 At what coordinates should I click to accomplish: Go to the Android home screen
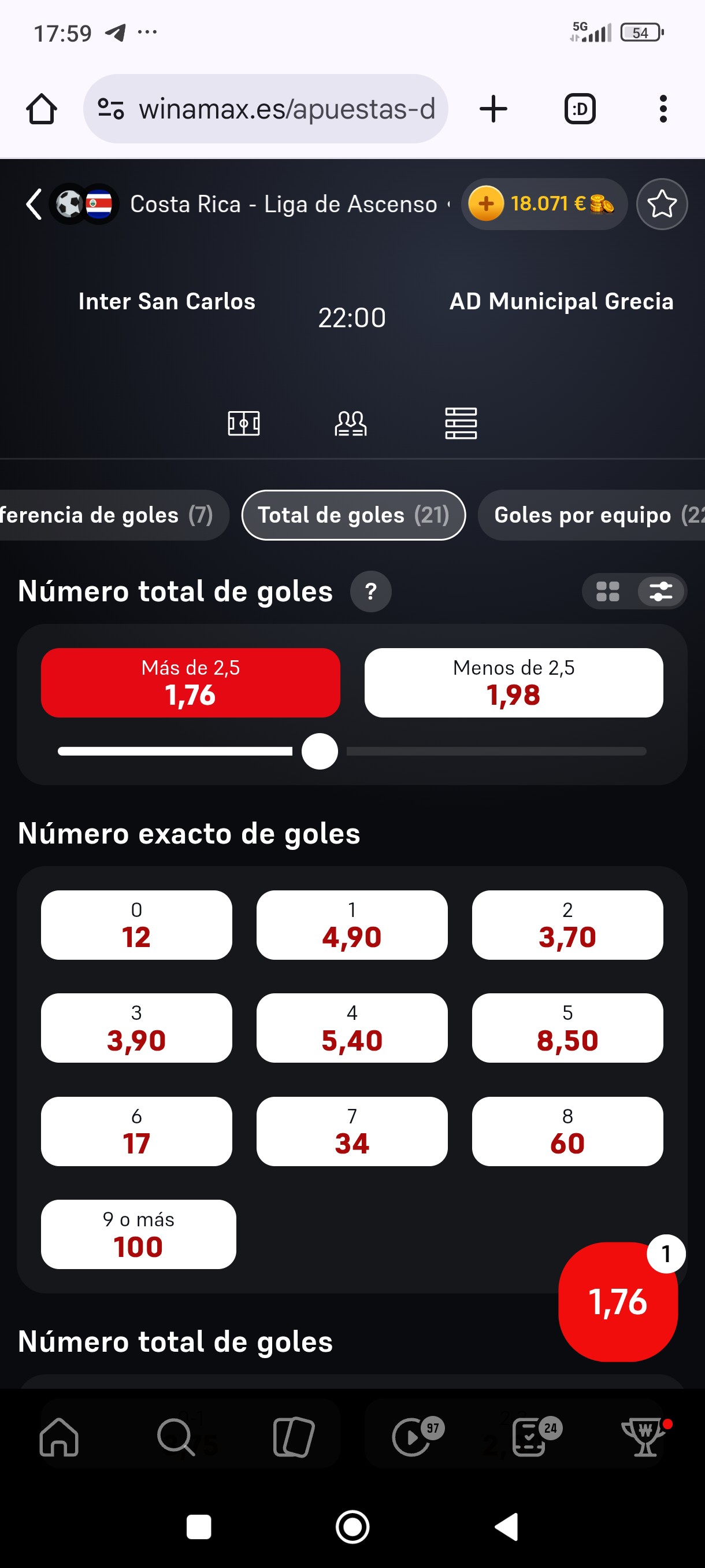pos(353,1526)
